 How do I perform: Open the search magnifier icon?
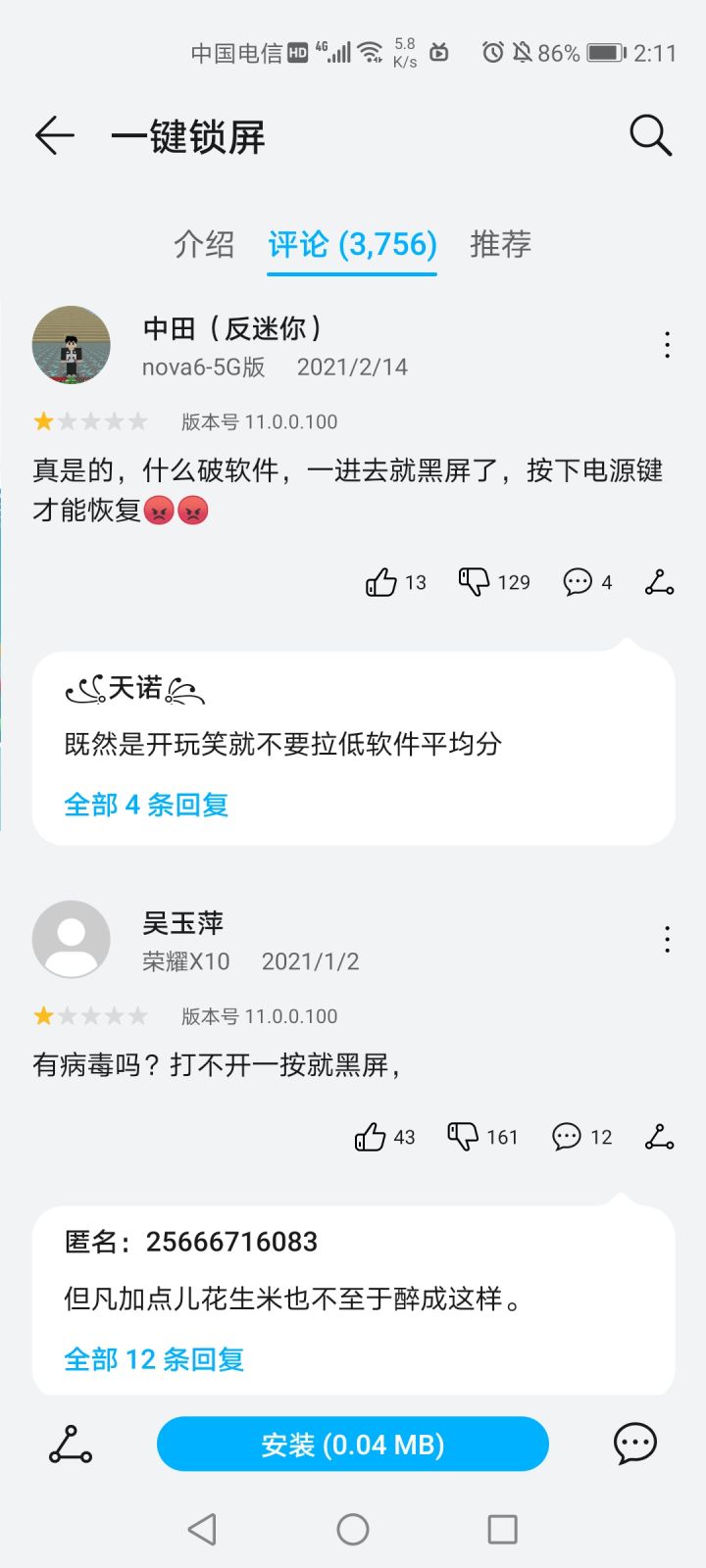[x=650, y=135]
